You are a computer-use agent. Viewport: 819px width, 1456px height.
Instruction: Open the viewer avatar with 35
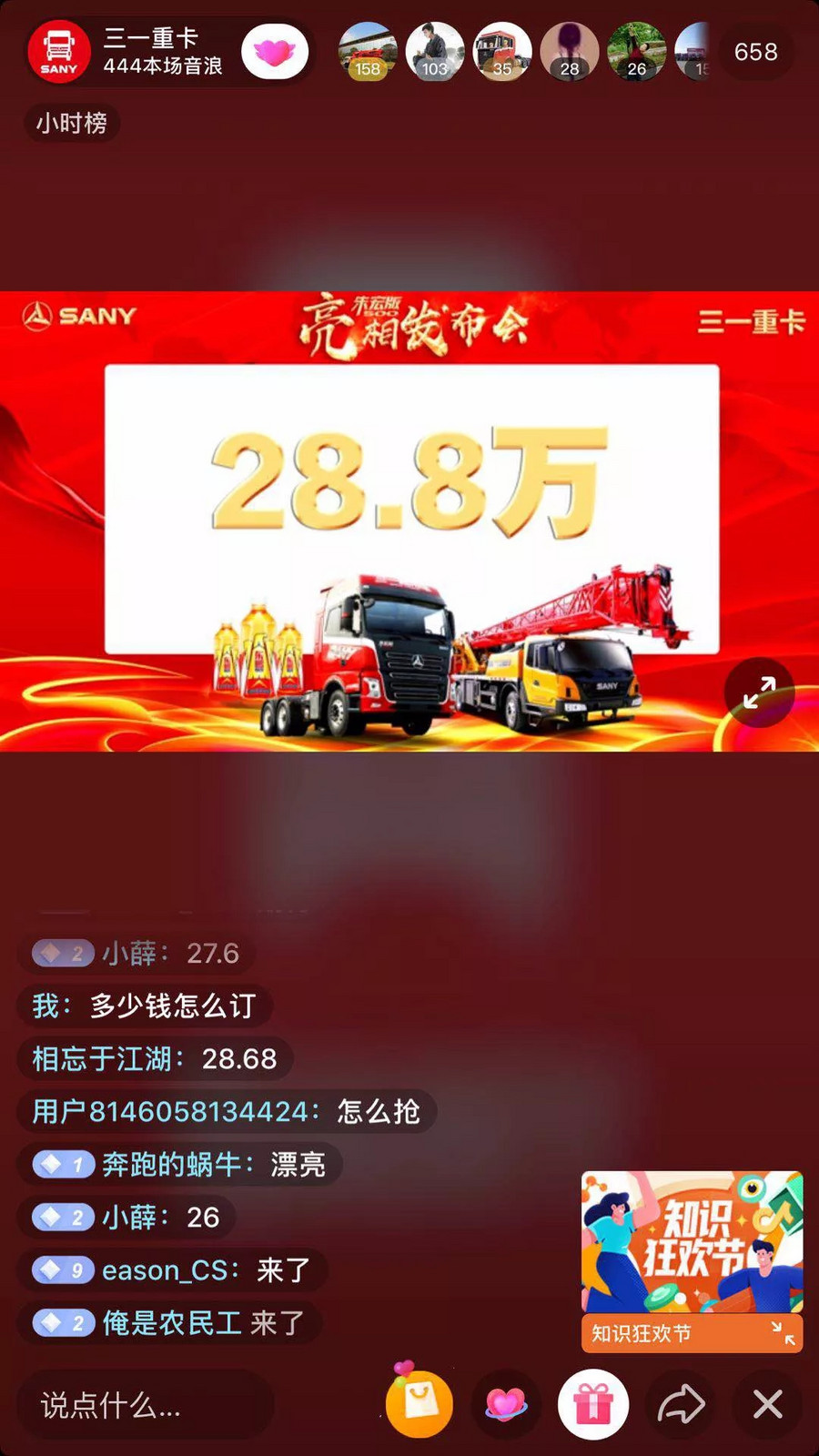502,51
